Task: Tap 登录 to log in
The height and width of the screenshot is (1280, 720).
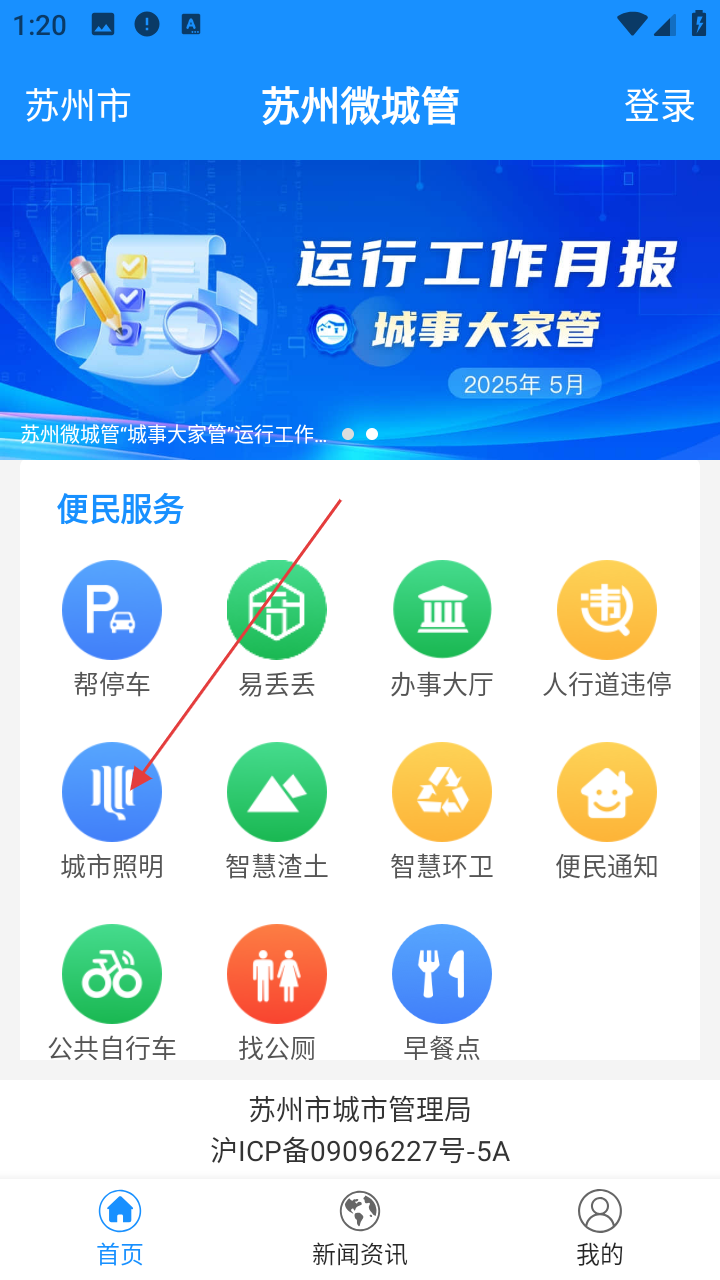Action: pyautogui.click(x=659, y=105)
